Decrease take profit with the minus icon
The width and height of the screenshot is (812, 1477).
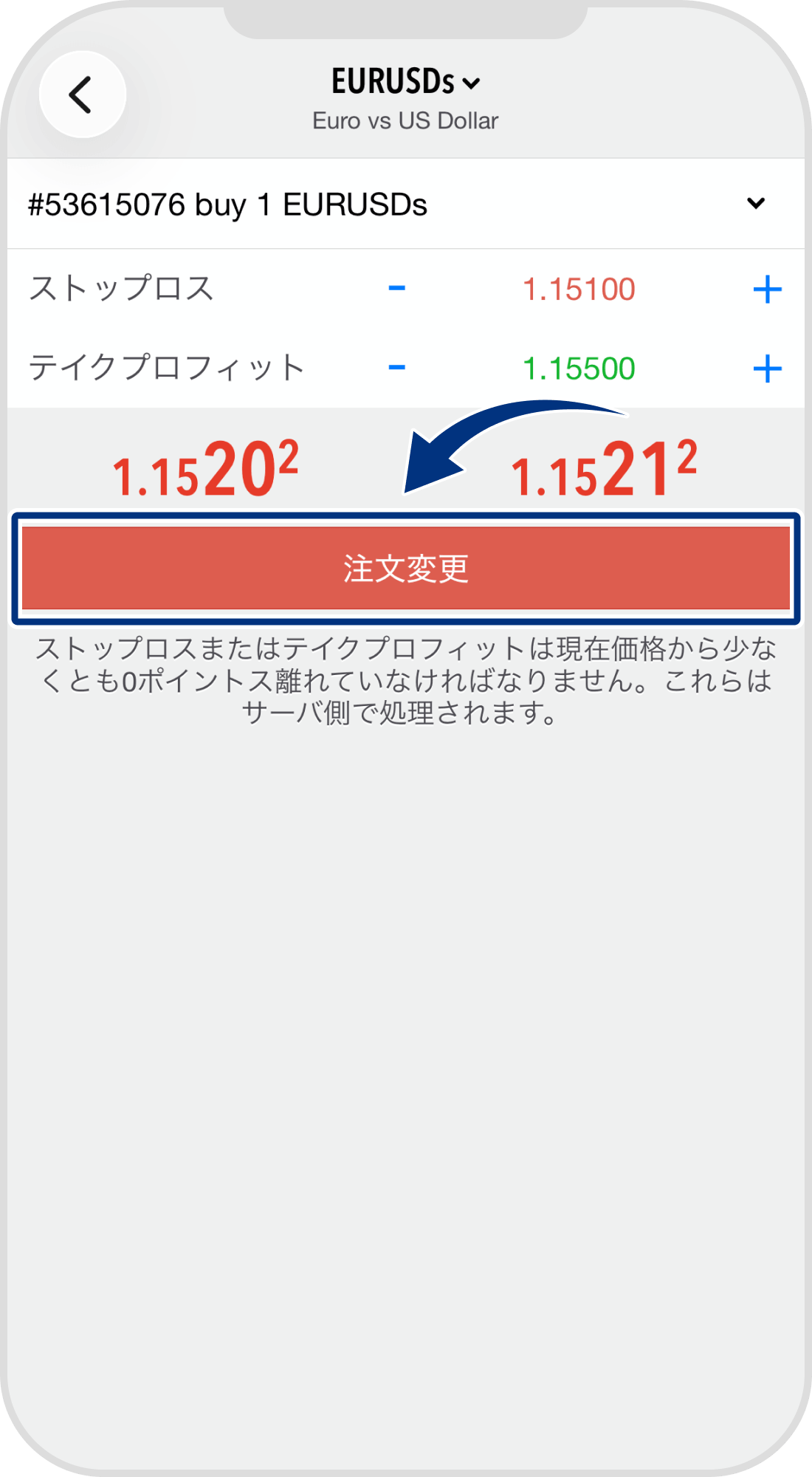(396, 366)
